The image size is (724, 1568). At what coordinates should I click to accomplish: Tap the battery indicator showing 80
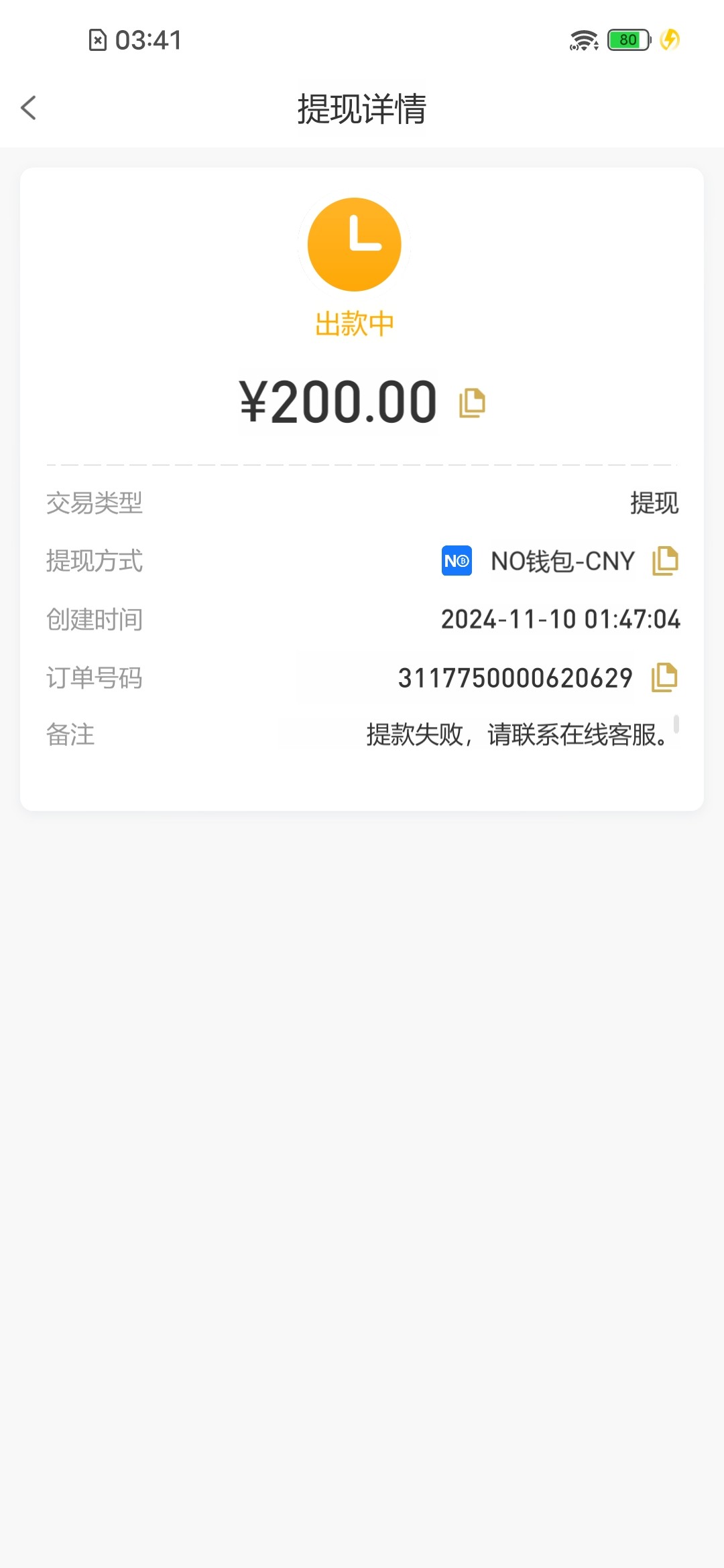point(624,40)
